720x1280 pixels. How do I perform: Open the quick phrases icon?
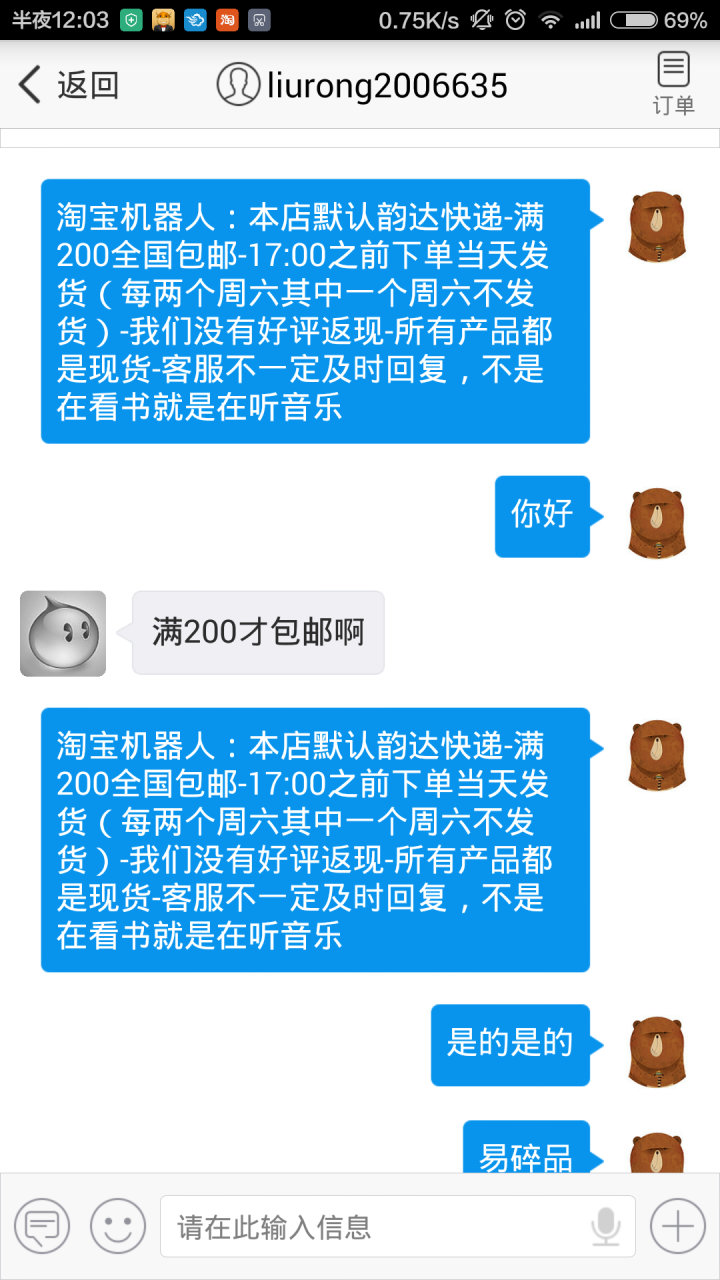click(x=42, y=1225)
